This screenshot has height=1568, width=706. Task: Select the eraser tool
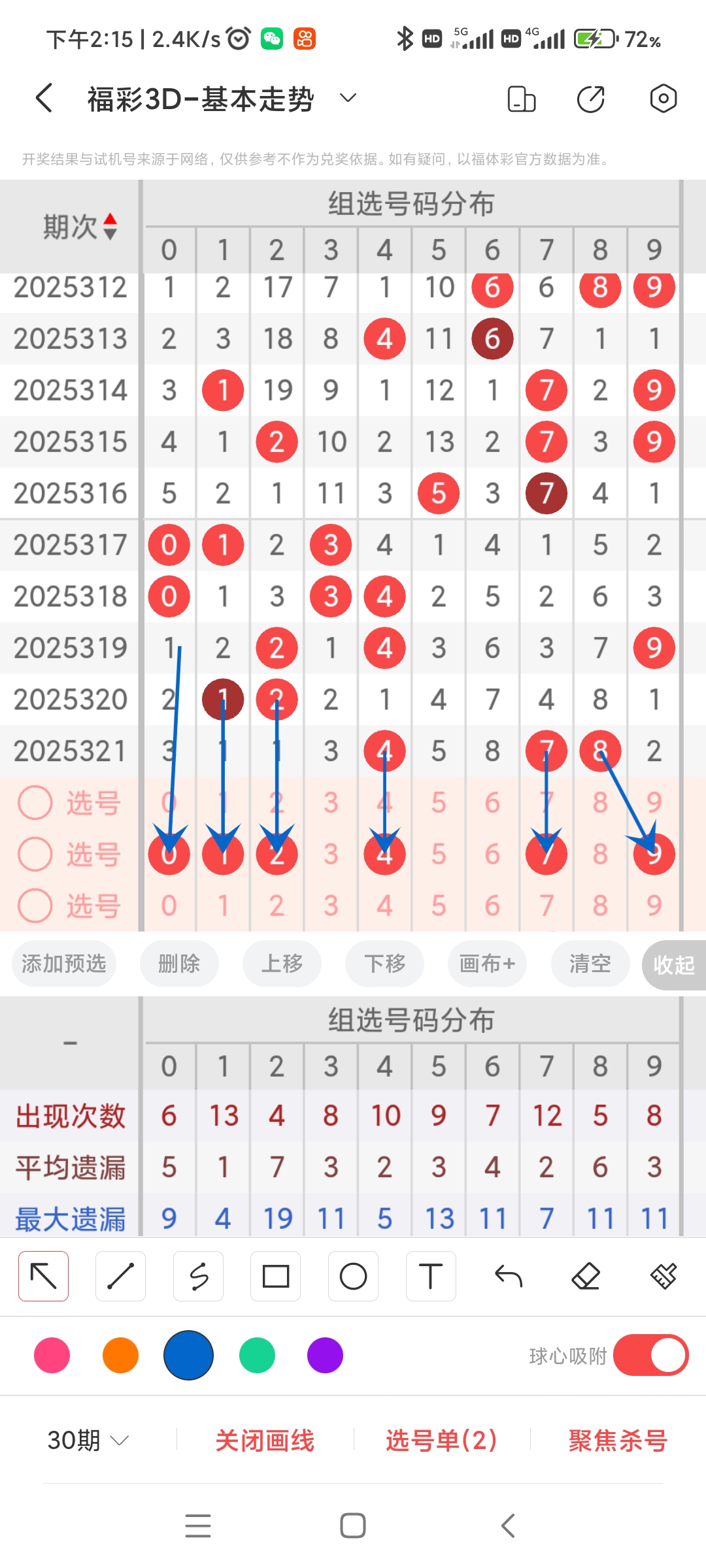[586, 1275]
